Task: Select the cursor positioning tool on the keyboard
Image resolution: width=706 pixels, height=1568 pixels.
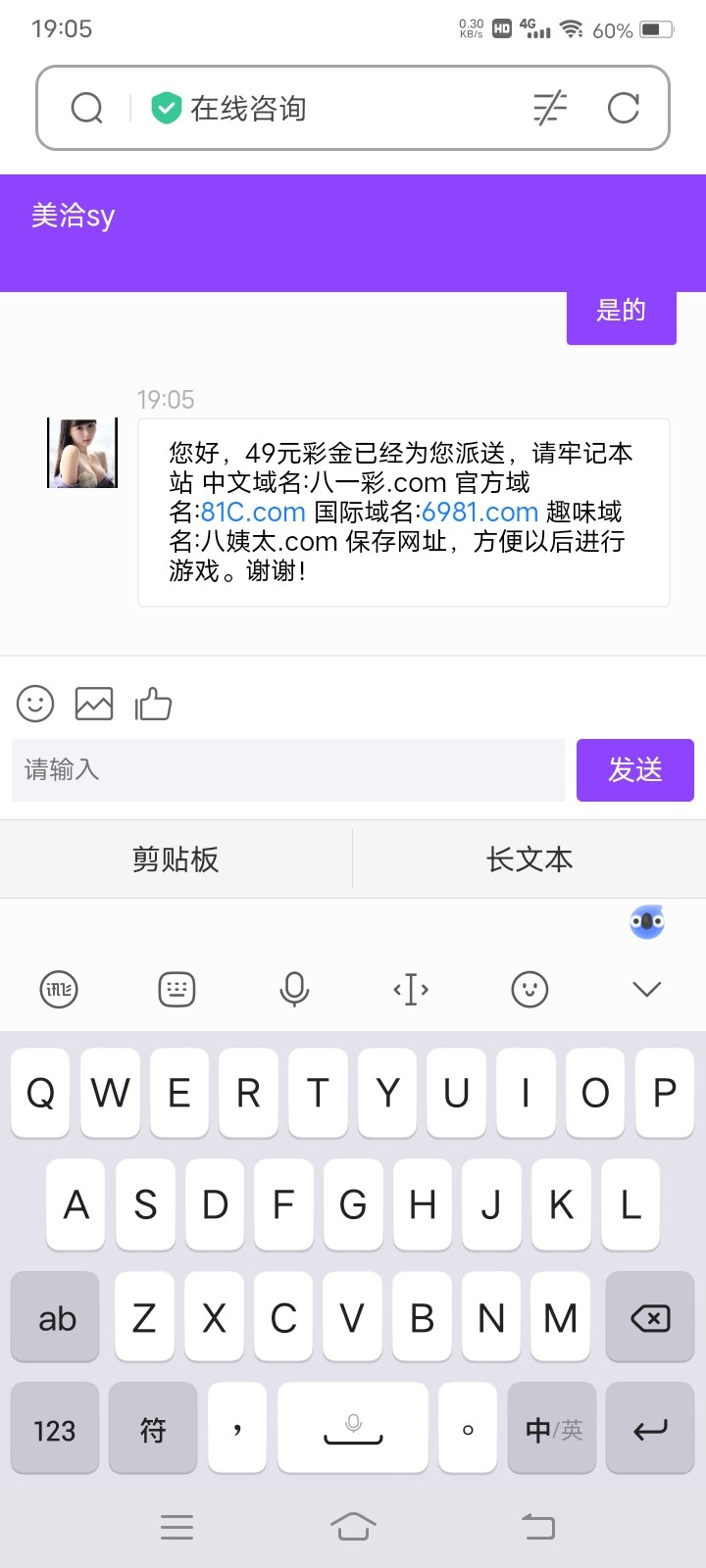Action: point(410,989)
